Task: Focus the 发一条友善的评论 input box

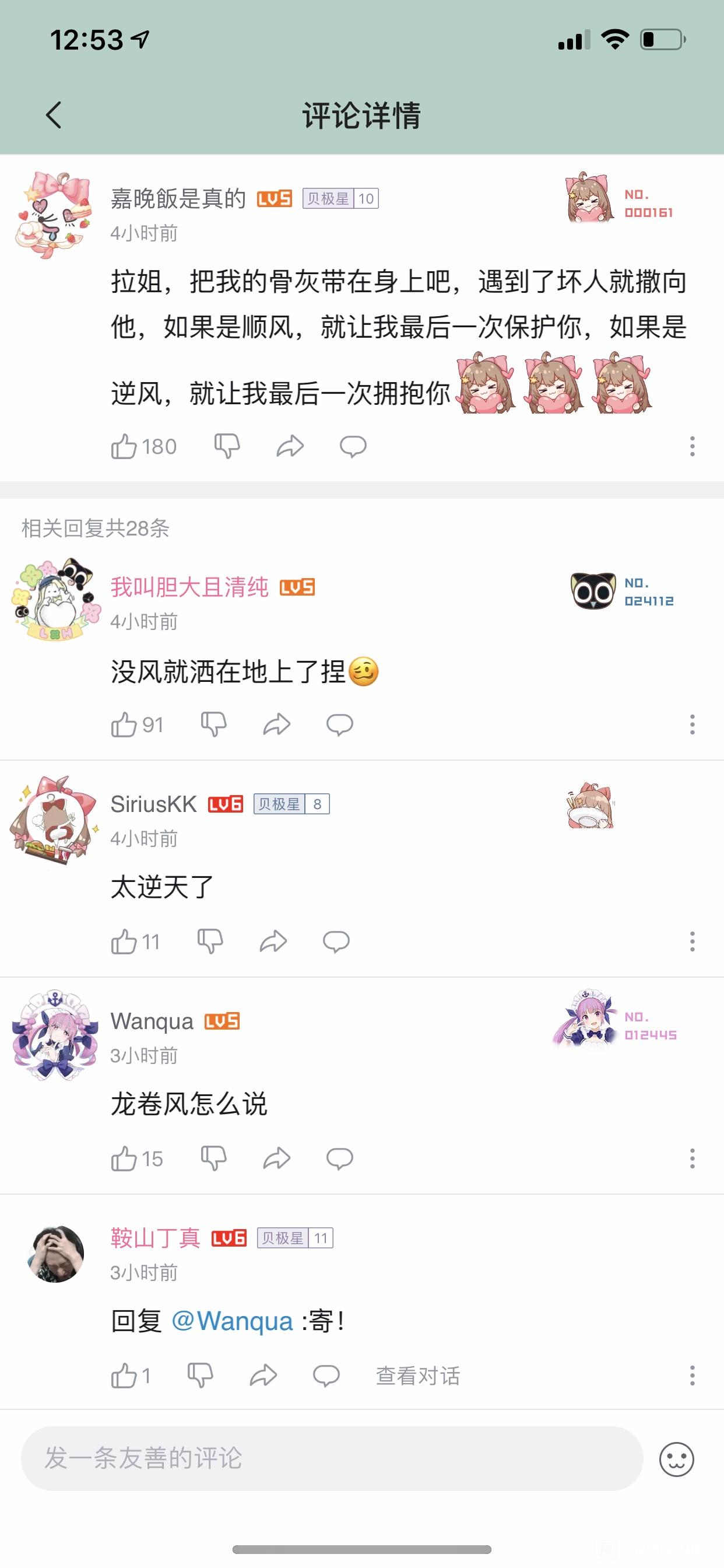Action: tap(332, 1458)
